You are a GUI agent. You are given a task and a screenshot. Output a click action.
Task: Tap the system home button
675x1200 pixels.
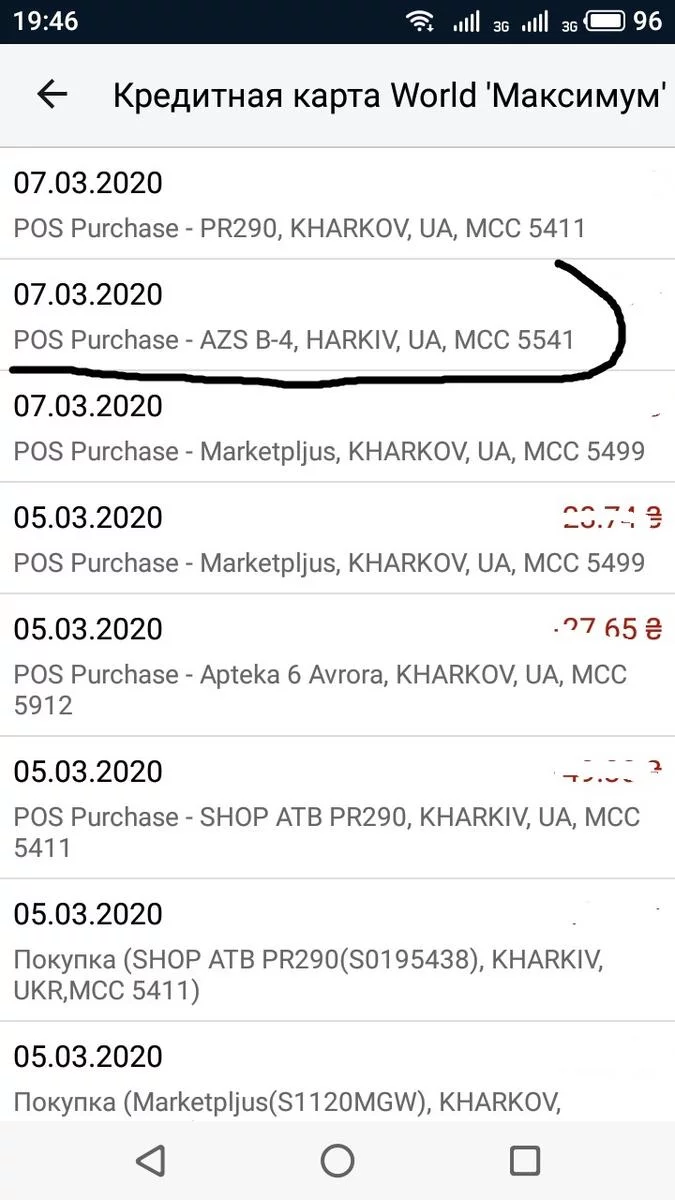[x=337, y=1160]
